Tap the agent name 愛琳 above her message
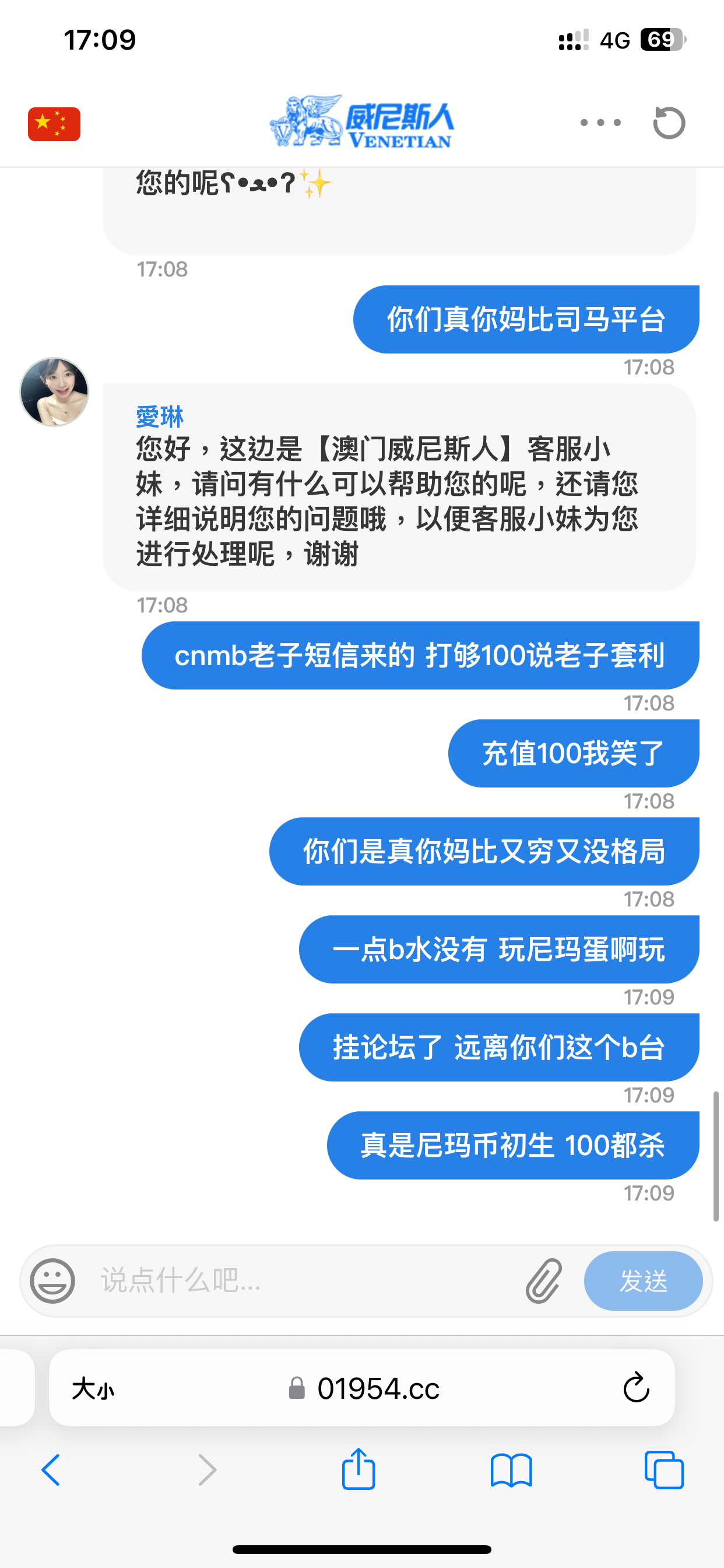The height and width of the screenshot is (1568, 724). [x=160, y=418]
